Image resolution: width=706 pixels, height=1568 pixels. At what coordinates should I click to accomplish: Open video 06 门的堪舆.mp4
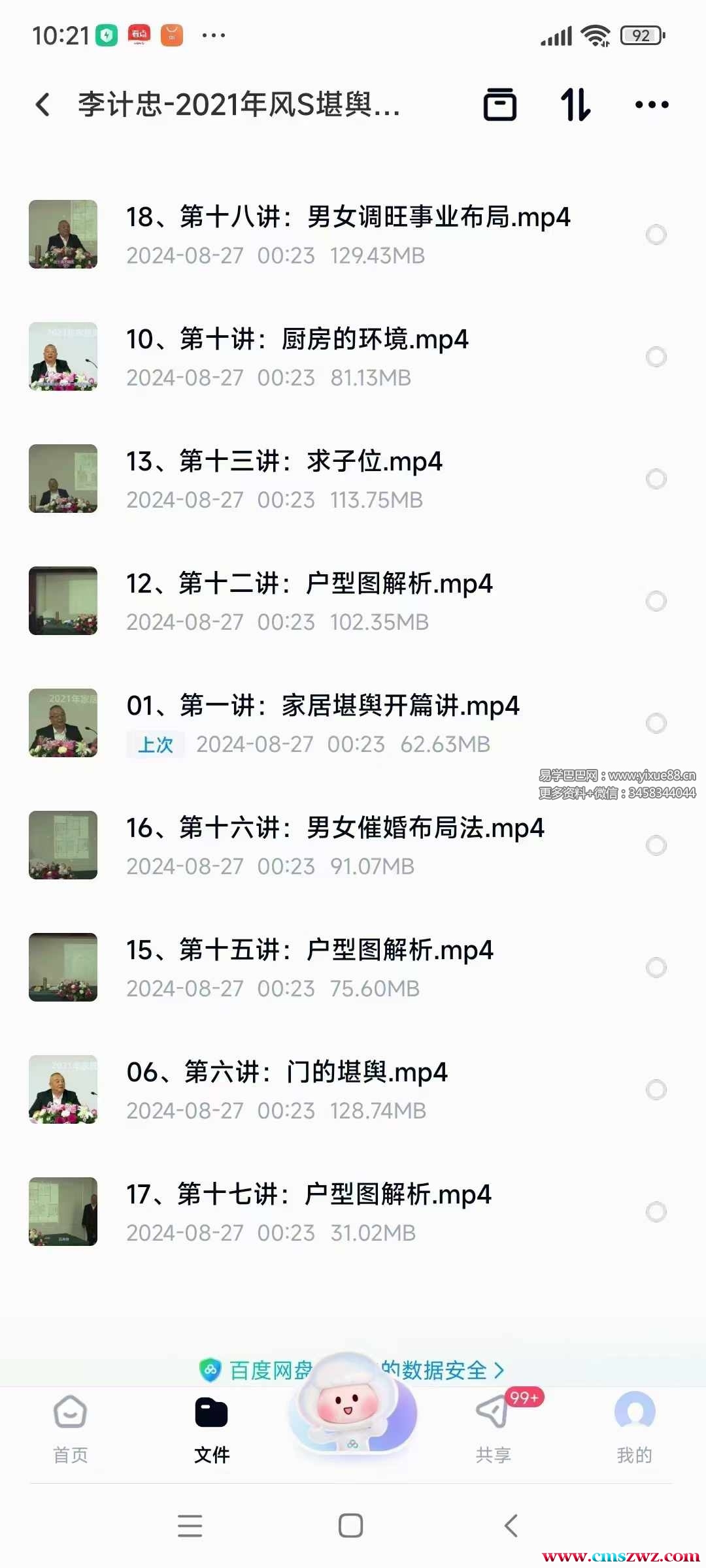[x=287, y=1089]
